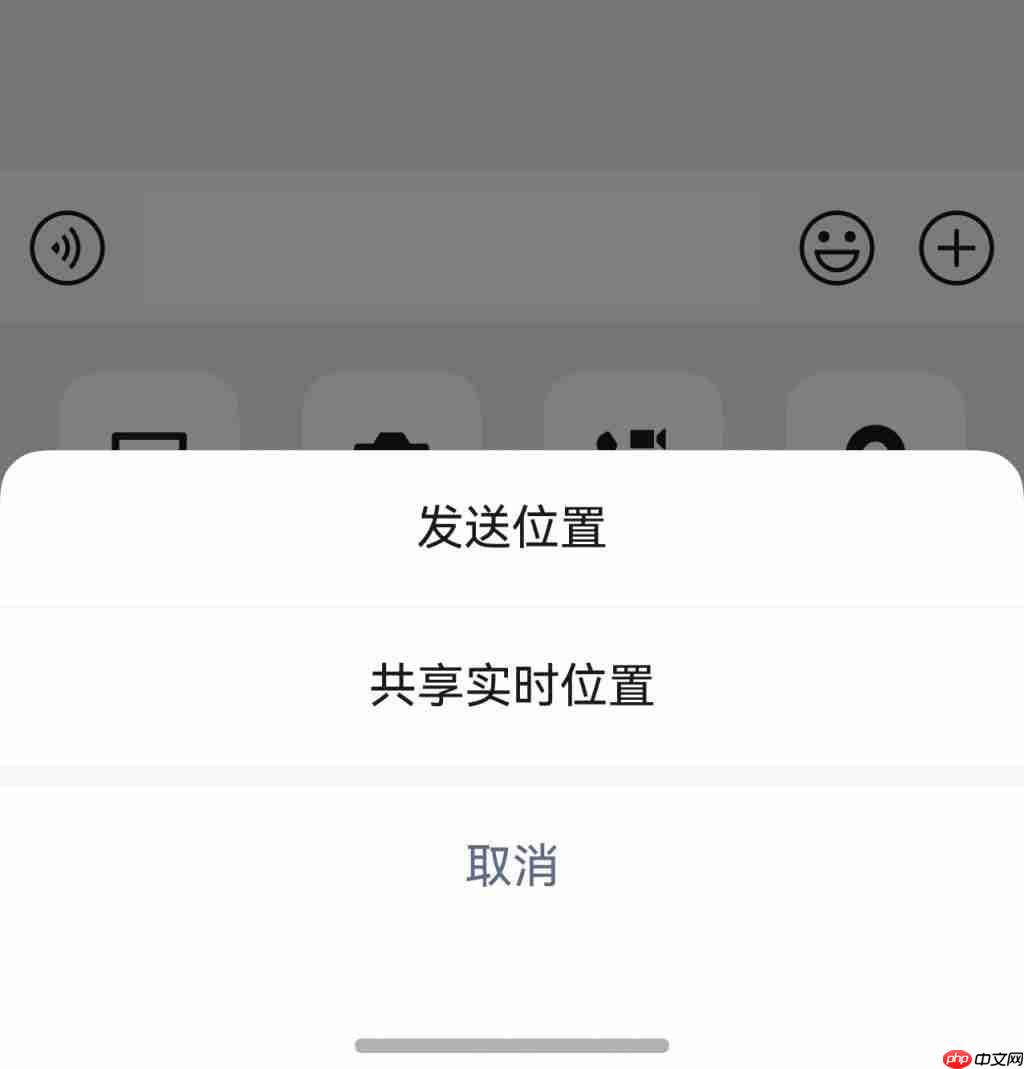Viewport: 1024px width, 1069px height.
Task: Choose 发送位置 from the action sheet
Action: (511, 530)
